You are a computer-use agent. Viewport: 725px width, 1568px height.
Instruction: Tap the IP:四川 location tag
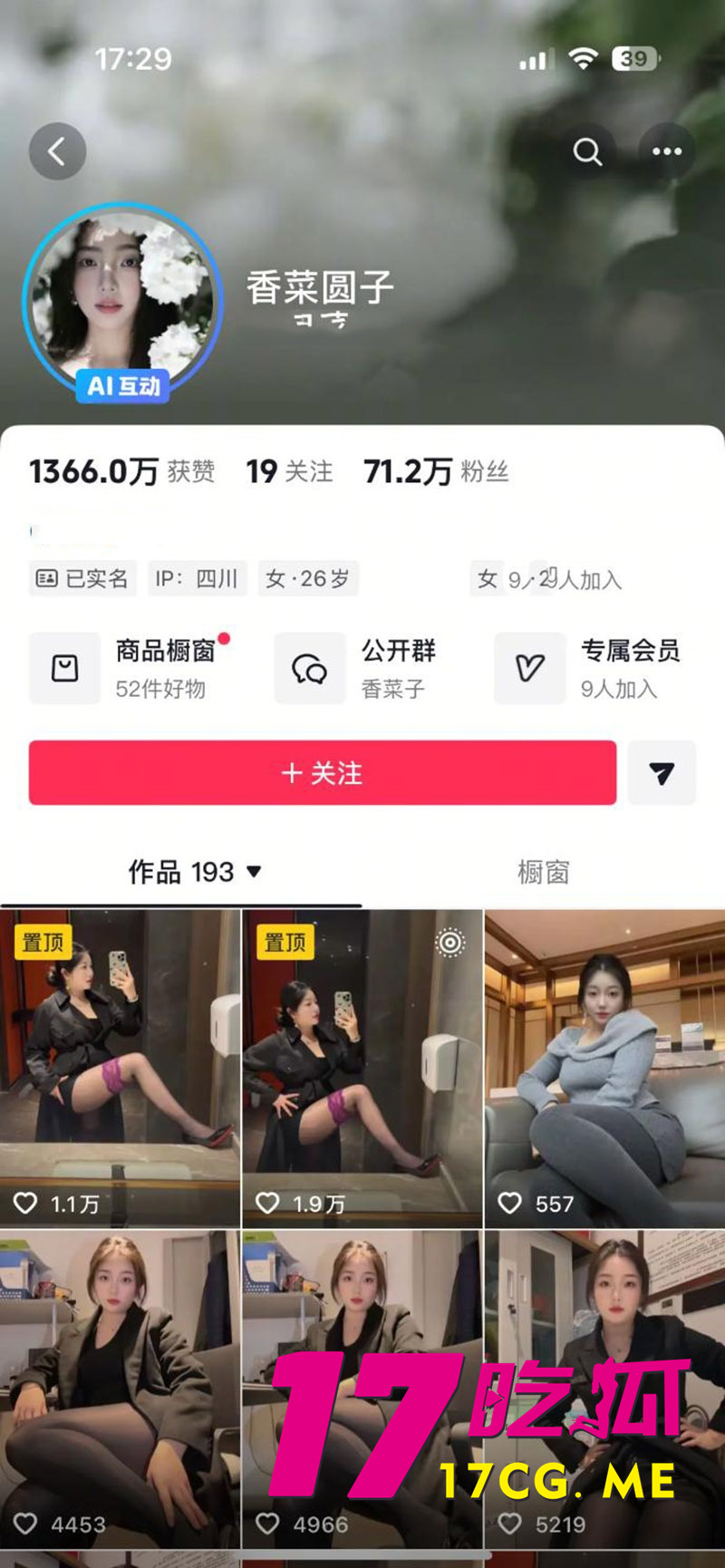click(x=198, y=578)
